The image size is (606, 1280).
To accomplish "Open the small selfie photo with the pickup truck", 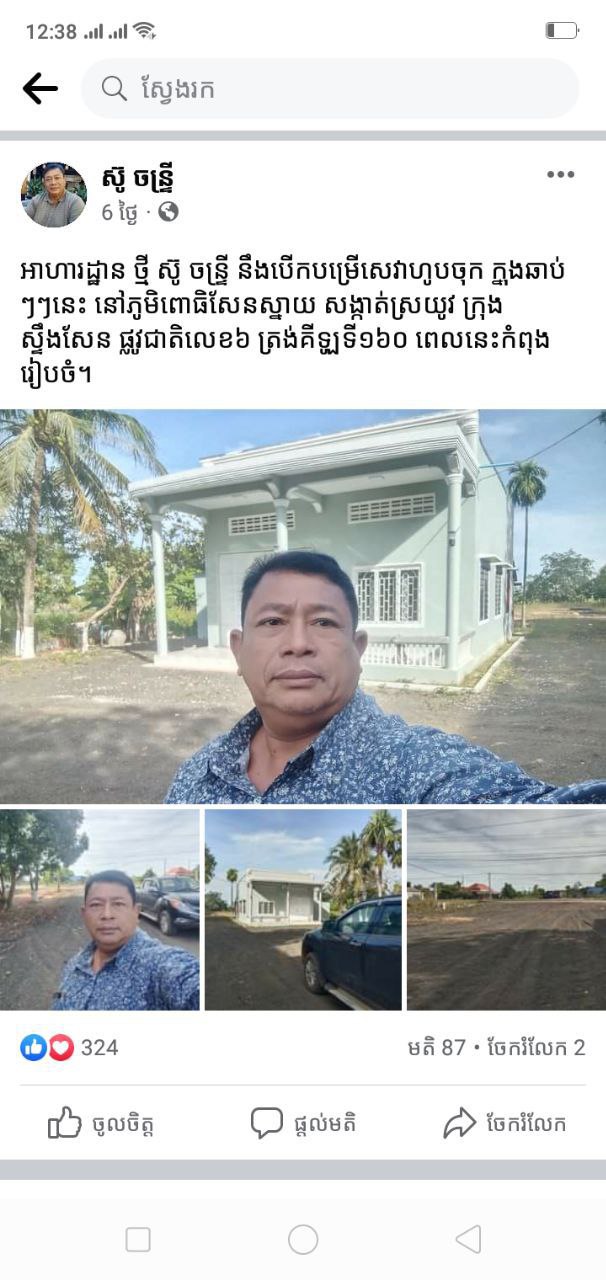I will coord(99,909).
